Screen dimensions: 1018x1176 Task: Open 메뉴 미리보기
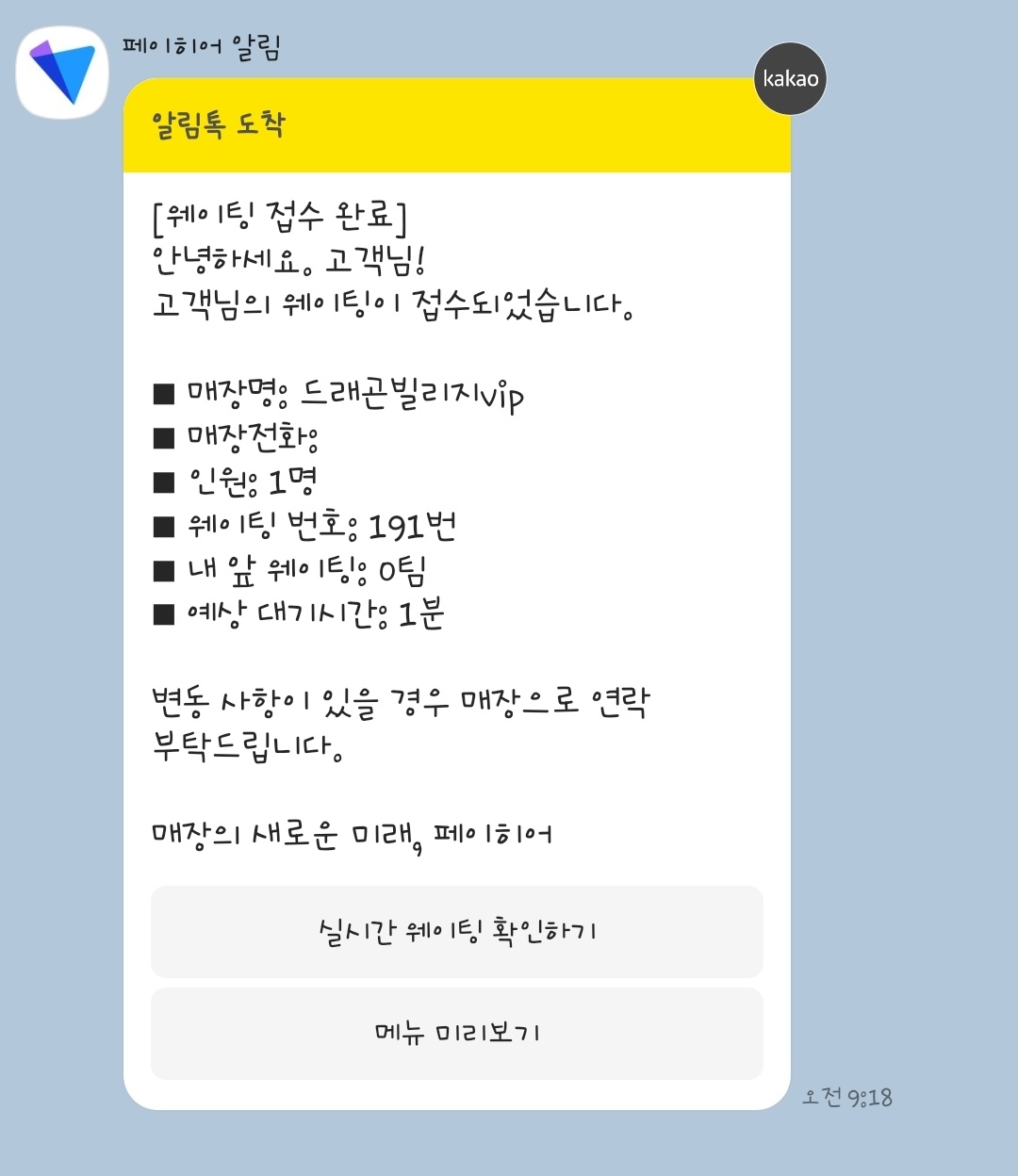tap(456, 1033)
